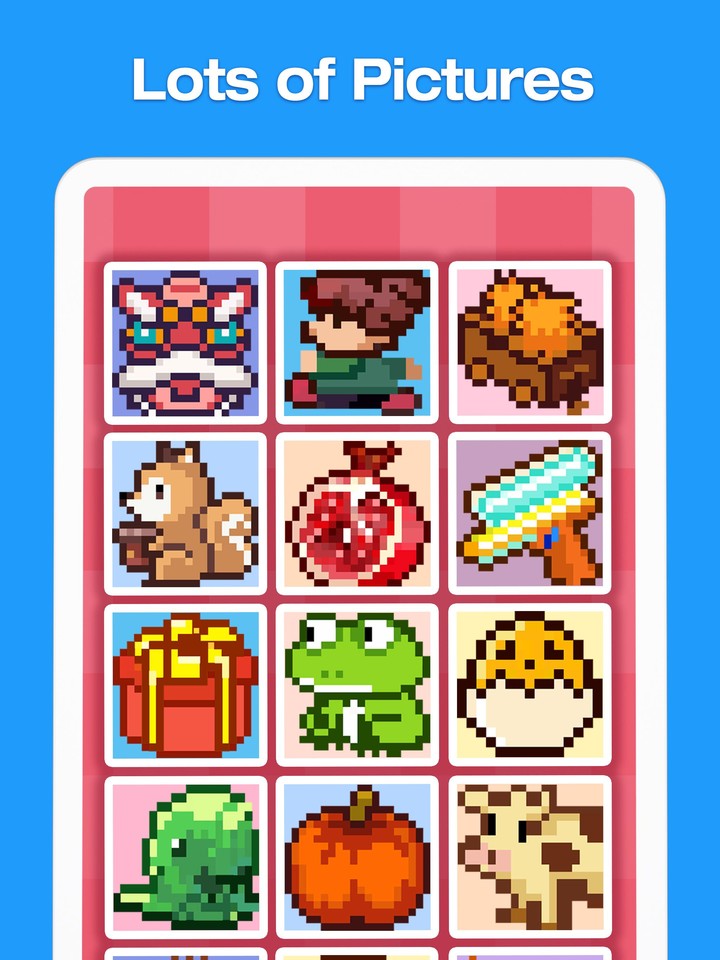The width and height of the screenshot is (720, 960).
Task: Select the squirrel holding an acorn picture
Action: click(185, 513)
